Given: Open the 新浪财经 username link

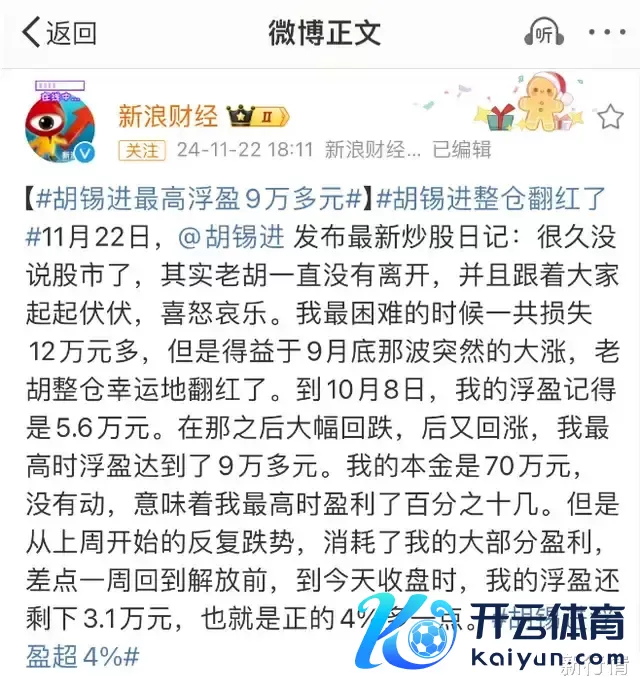Looking at the screenshot, I should pos(167,116).
